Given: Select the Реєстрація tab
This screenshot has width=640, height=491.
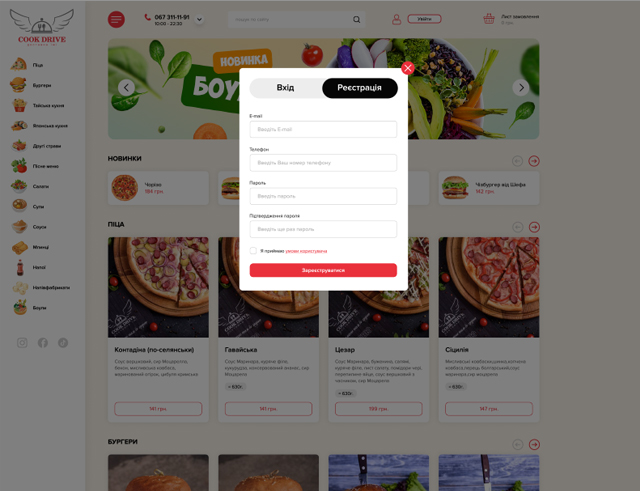Looking at the screenshot, I should click(x=359, y=88).
